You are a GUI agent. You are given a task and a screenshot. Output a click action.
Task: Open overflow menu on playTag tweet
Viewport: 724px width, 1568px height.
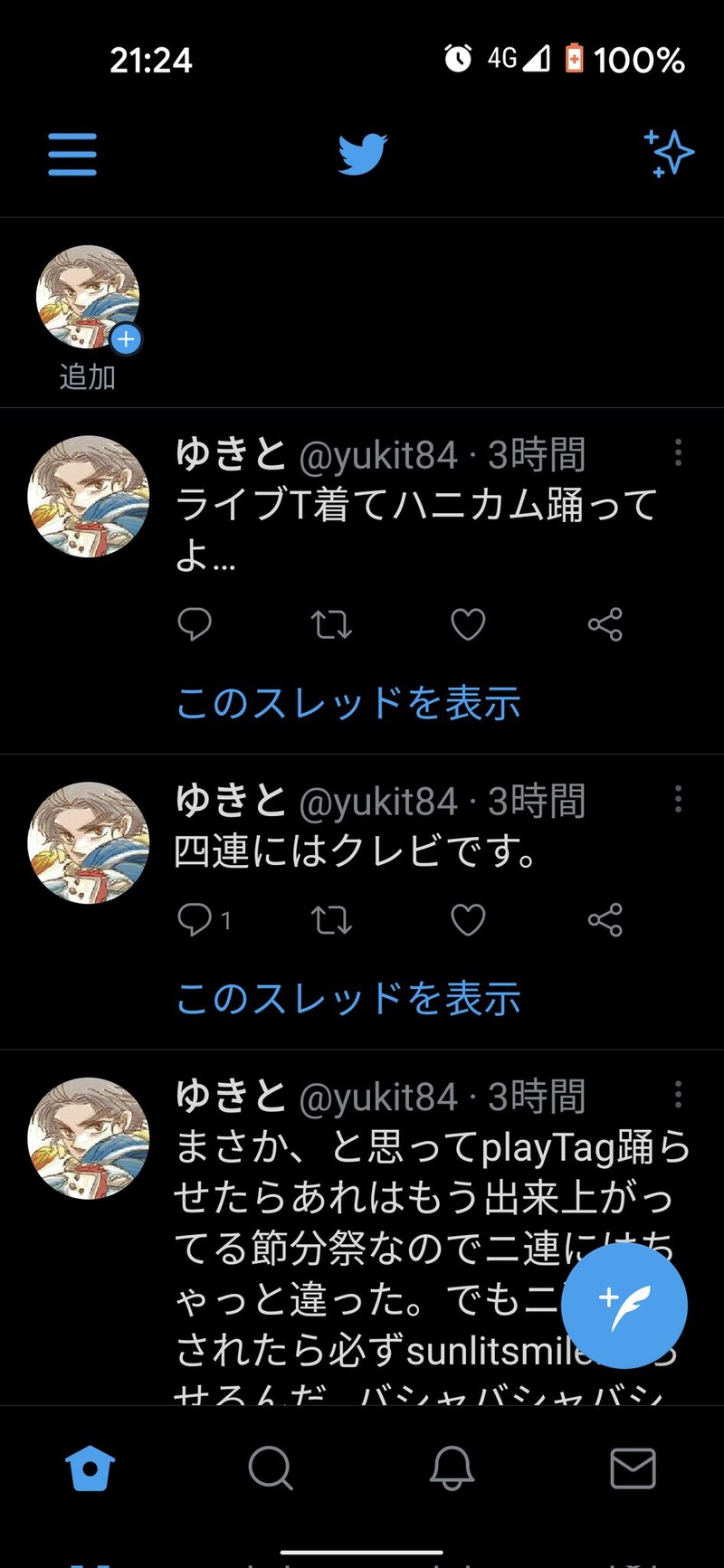pyautogui.click(x=678, y=1095)
